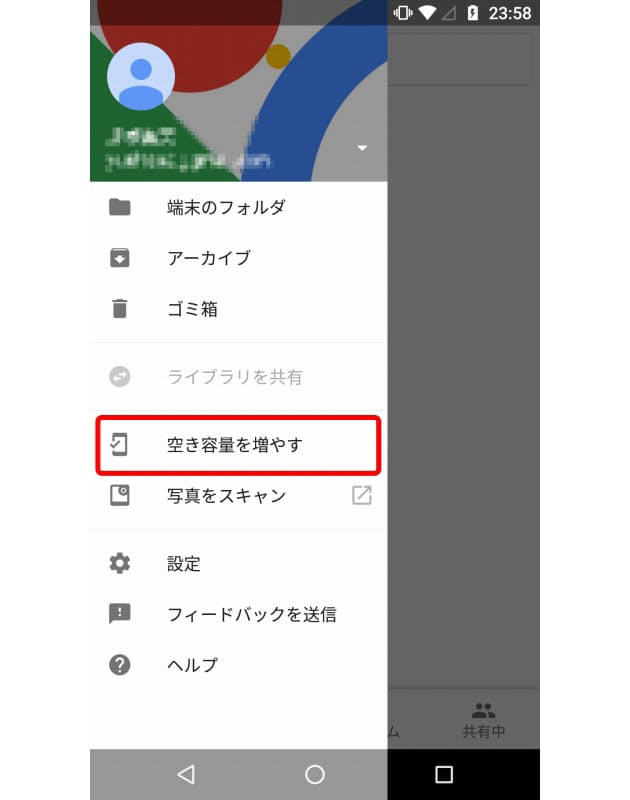
Task: Open 写真をスキャン photo scan
Action: coord(226,496)
